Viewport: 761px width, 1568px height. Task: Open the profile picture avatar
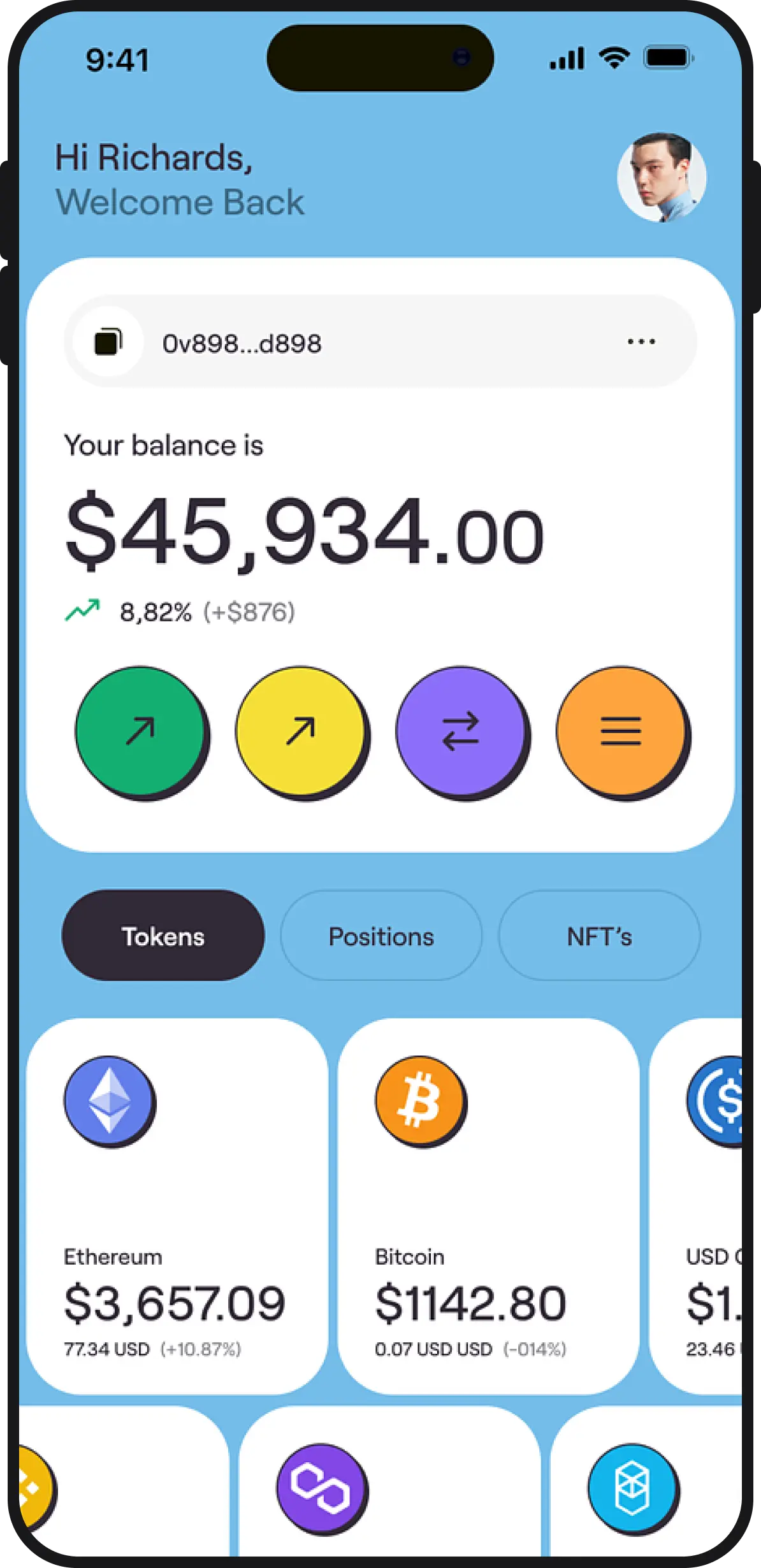662,177
